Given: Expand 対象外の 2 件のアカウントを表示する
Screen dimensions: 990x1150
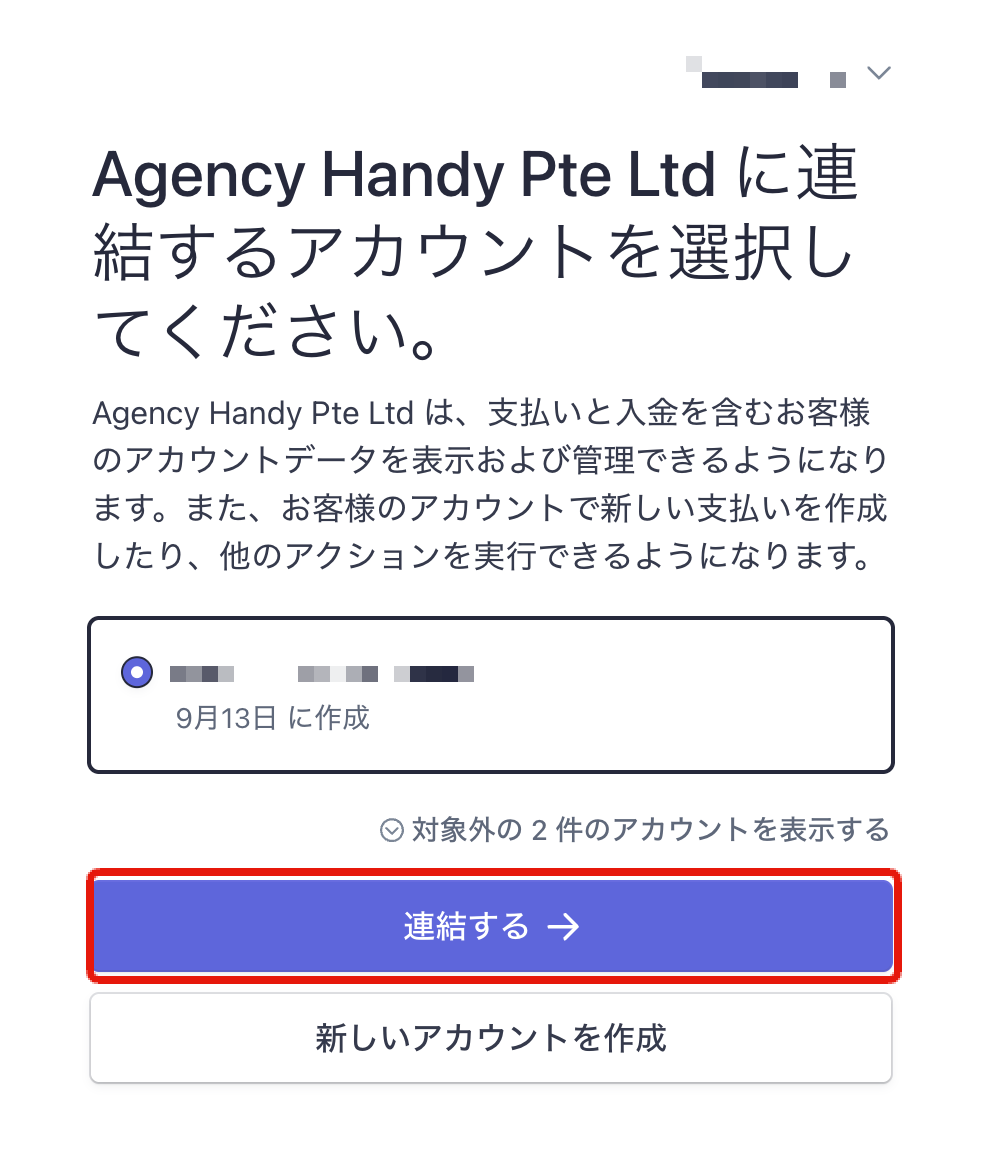Looking at the screenshot, I should click(x=635, y=829).
